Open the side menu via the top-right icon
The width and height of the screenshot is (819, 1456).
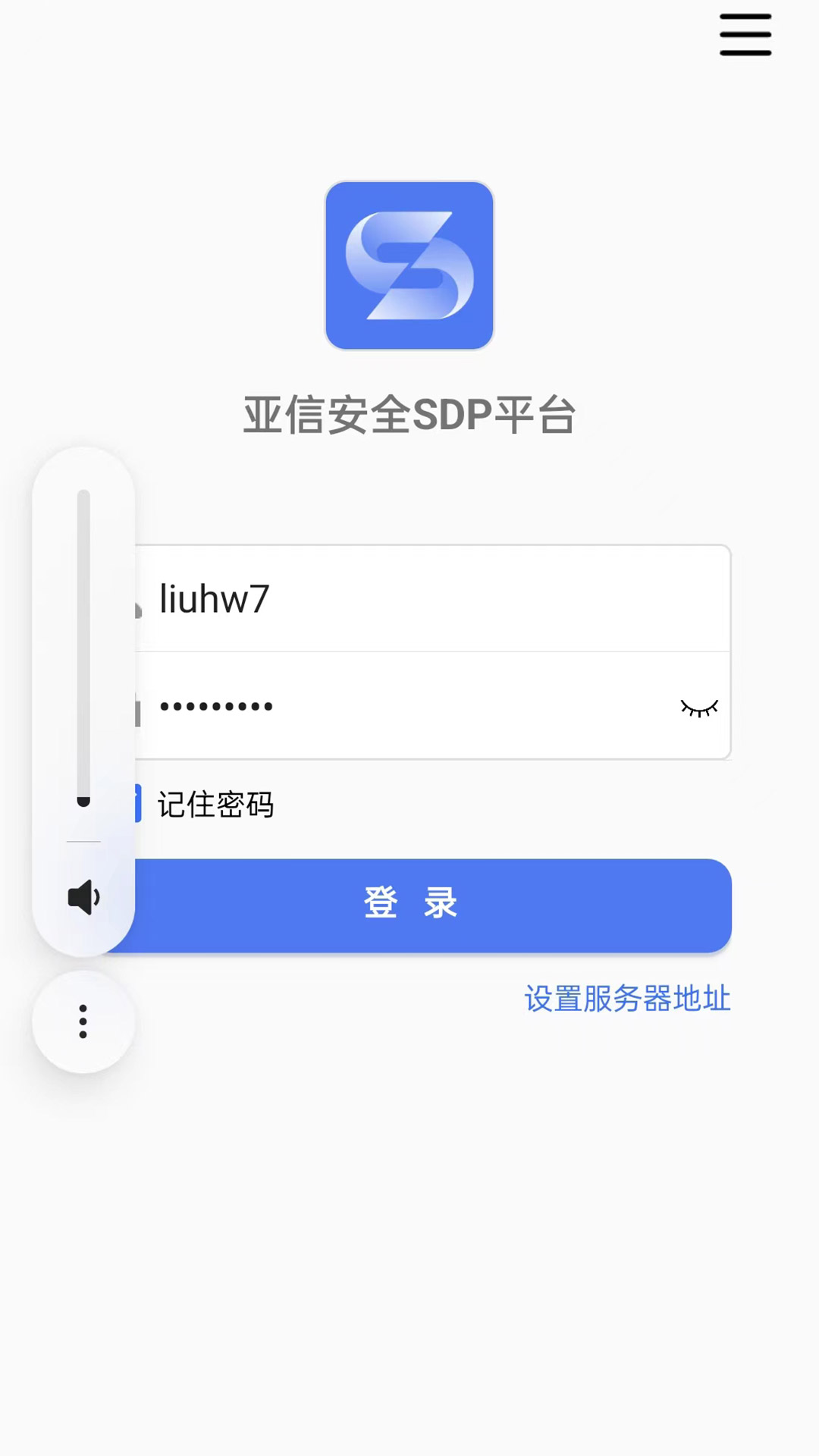click(x=745, y=34)
